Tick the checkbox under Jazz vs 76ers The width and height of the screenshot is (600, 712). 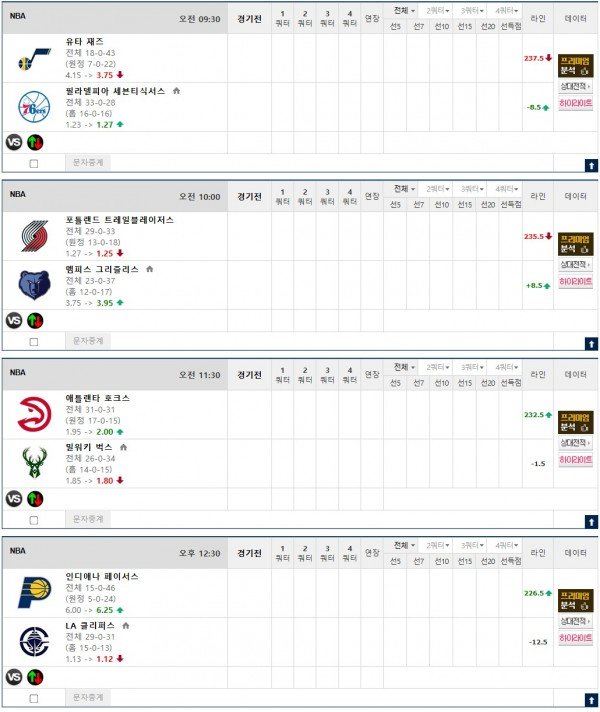point(34,163)
